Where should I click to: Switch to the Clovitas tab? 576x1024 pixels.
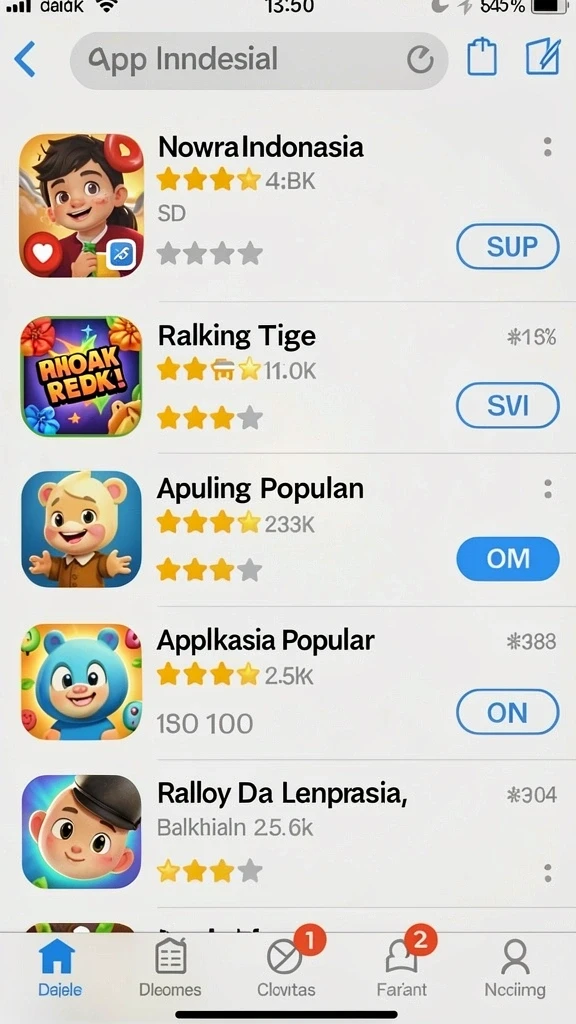(287, 968)
